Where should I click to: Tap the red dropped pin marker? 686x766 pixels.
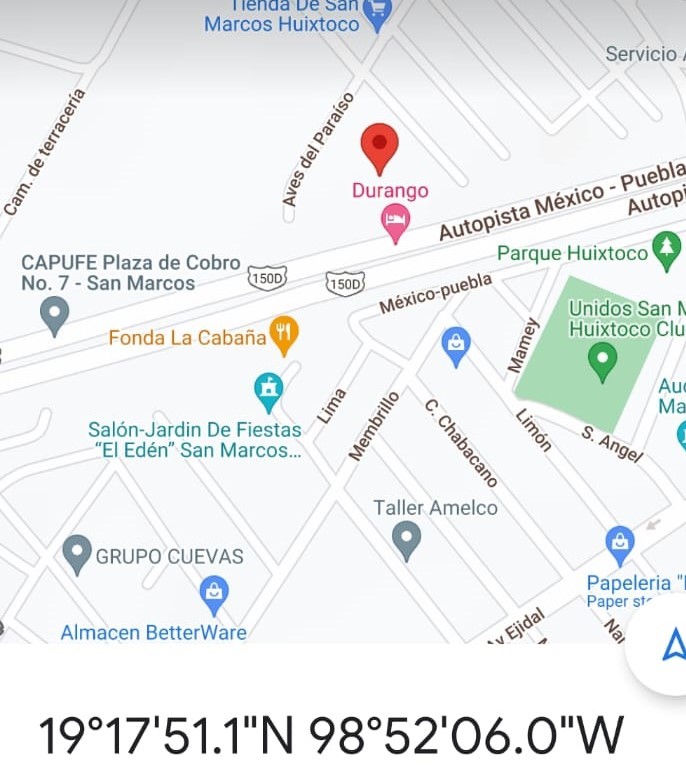coord(379,147)
